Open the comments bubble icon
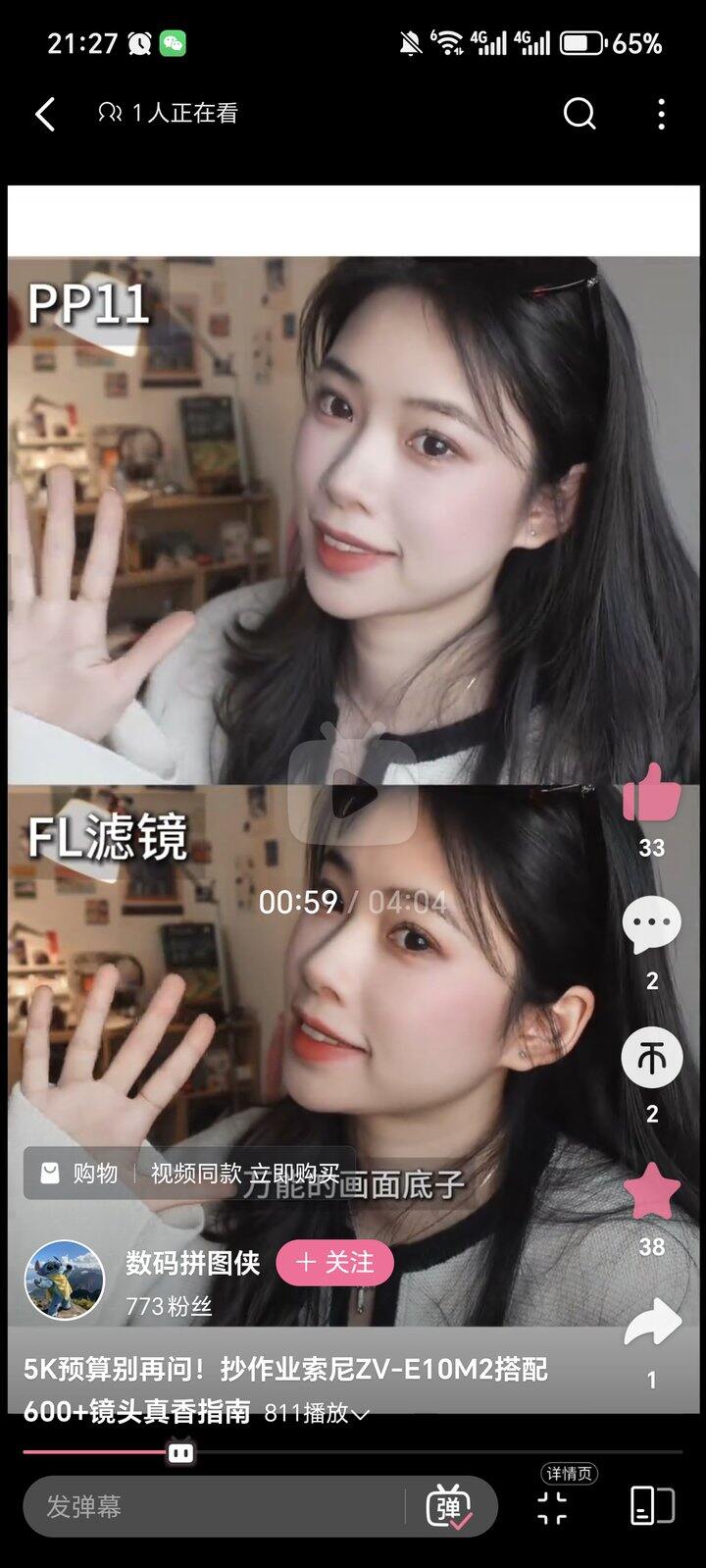Screen dimensions: 706x1568 click(x=651, y=924)
